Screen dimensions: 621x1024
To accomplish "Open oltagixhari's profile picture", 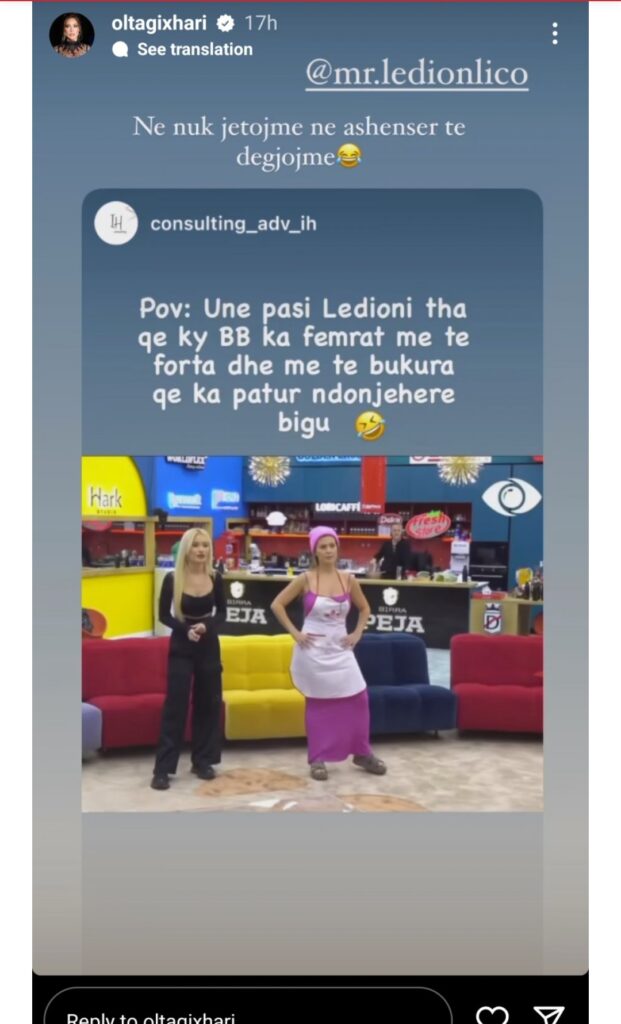I will (x=72, y=35).
